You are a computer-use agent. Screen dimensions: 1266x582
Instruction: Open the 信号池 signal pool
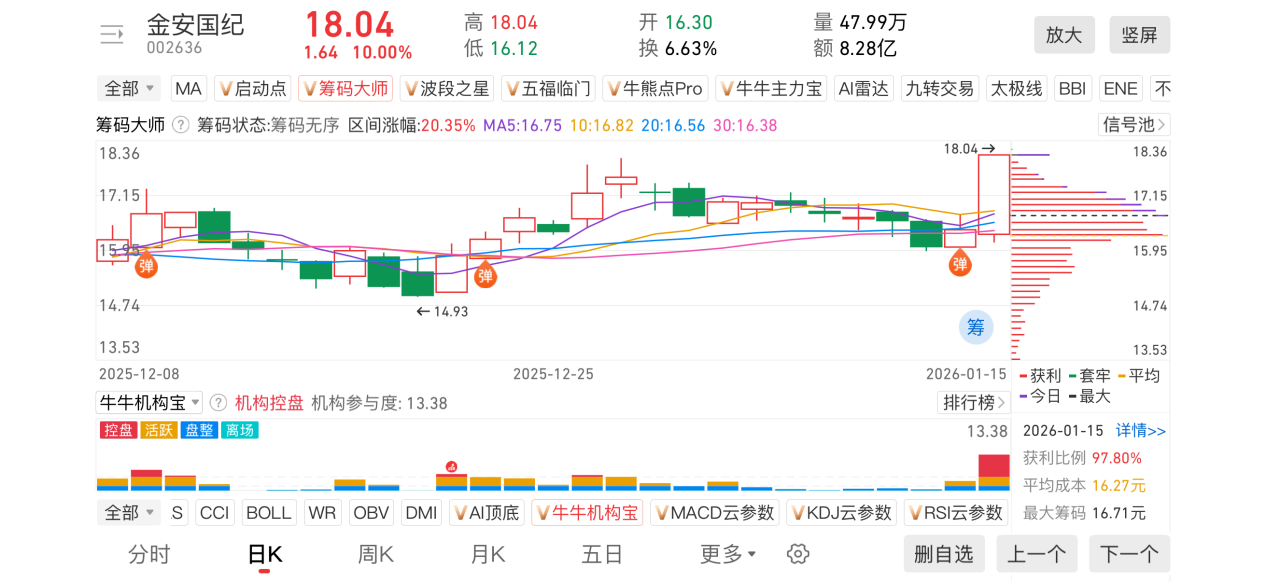[x=1133, y=125]
